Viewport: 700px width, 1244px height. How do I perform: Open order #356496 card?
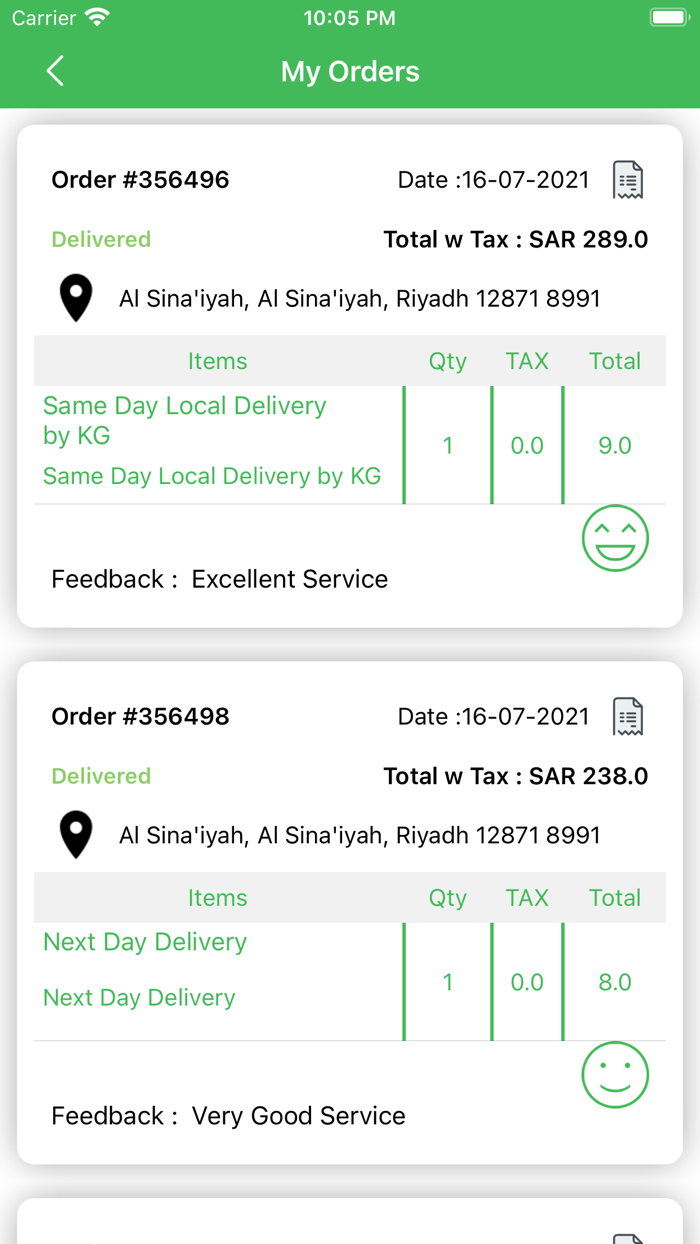click(x=140, y=180)
